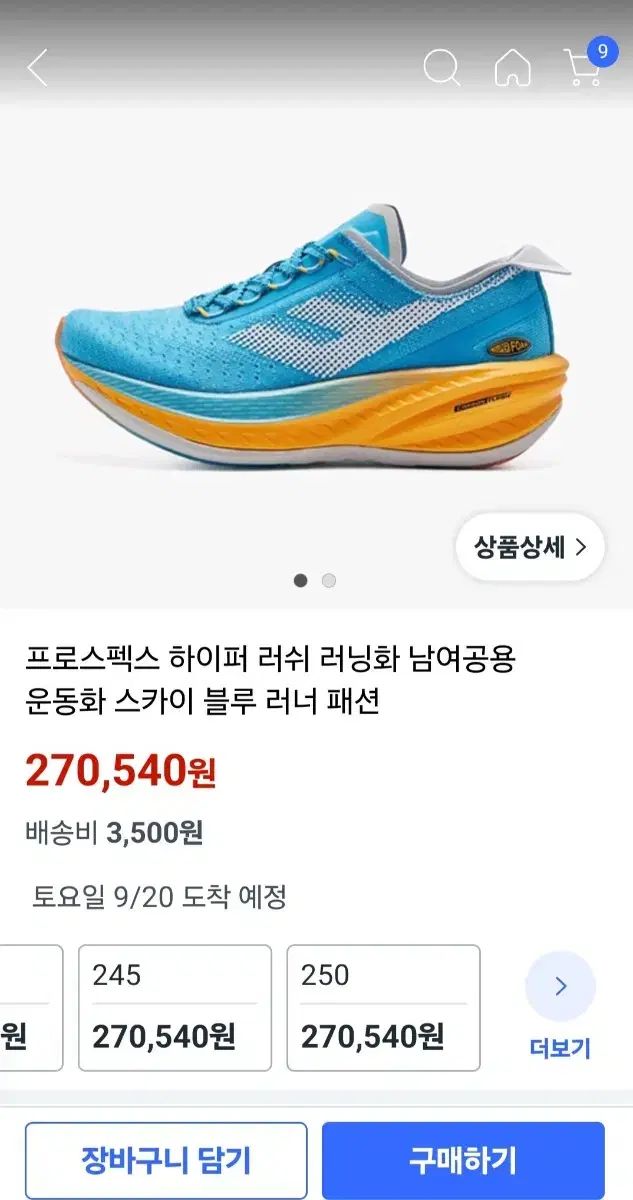Buy now with 구매하기
The image size is (633, 1200).
463,1161
